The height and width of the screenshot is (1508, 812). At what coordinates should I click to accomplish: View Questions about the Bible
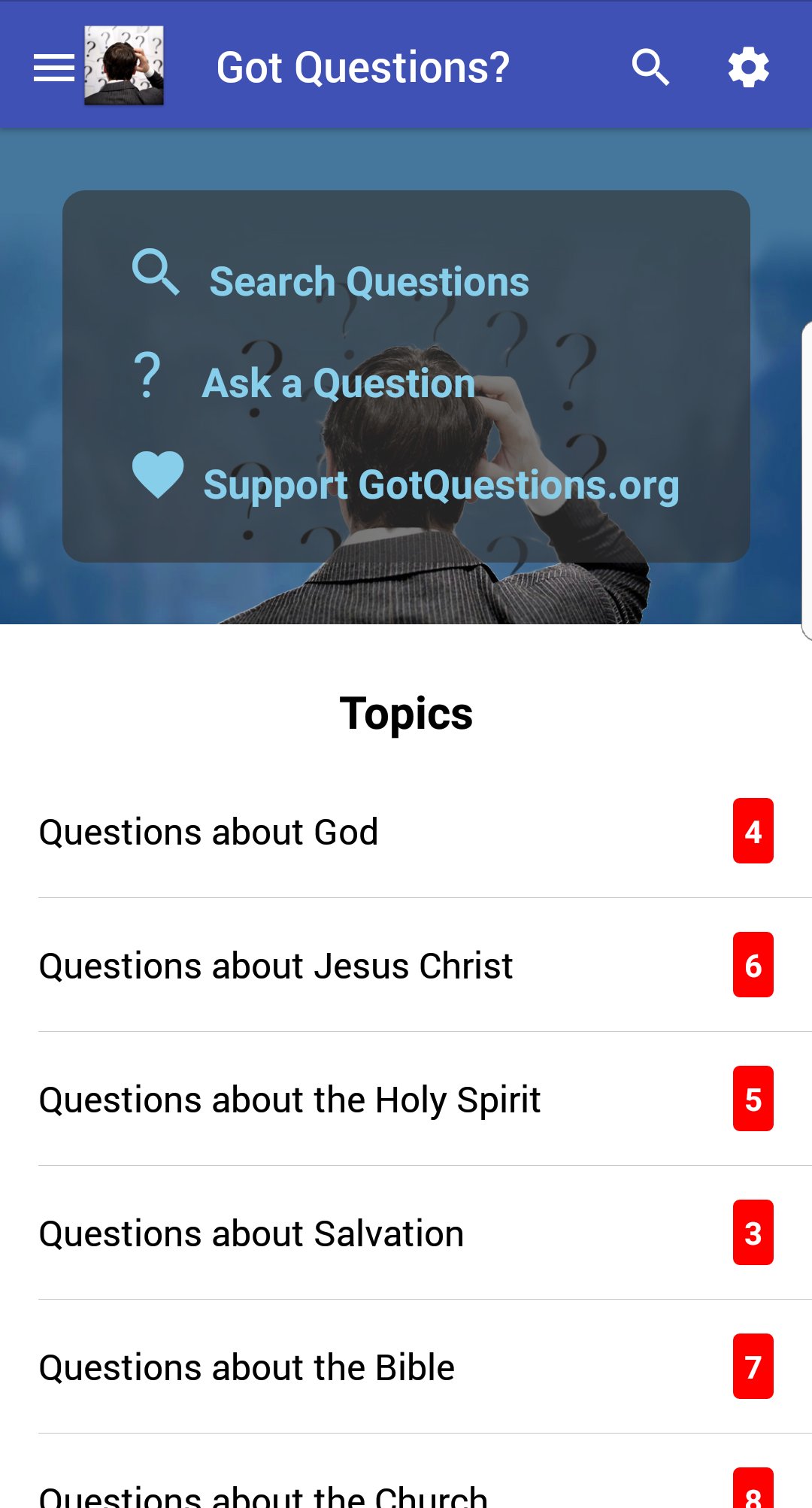[301, 1367]
